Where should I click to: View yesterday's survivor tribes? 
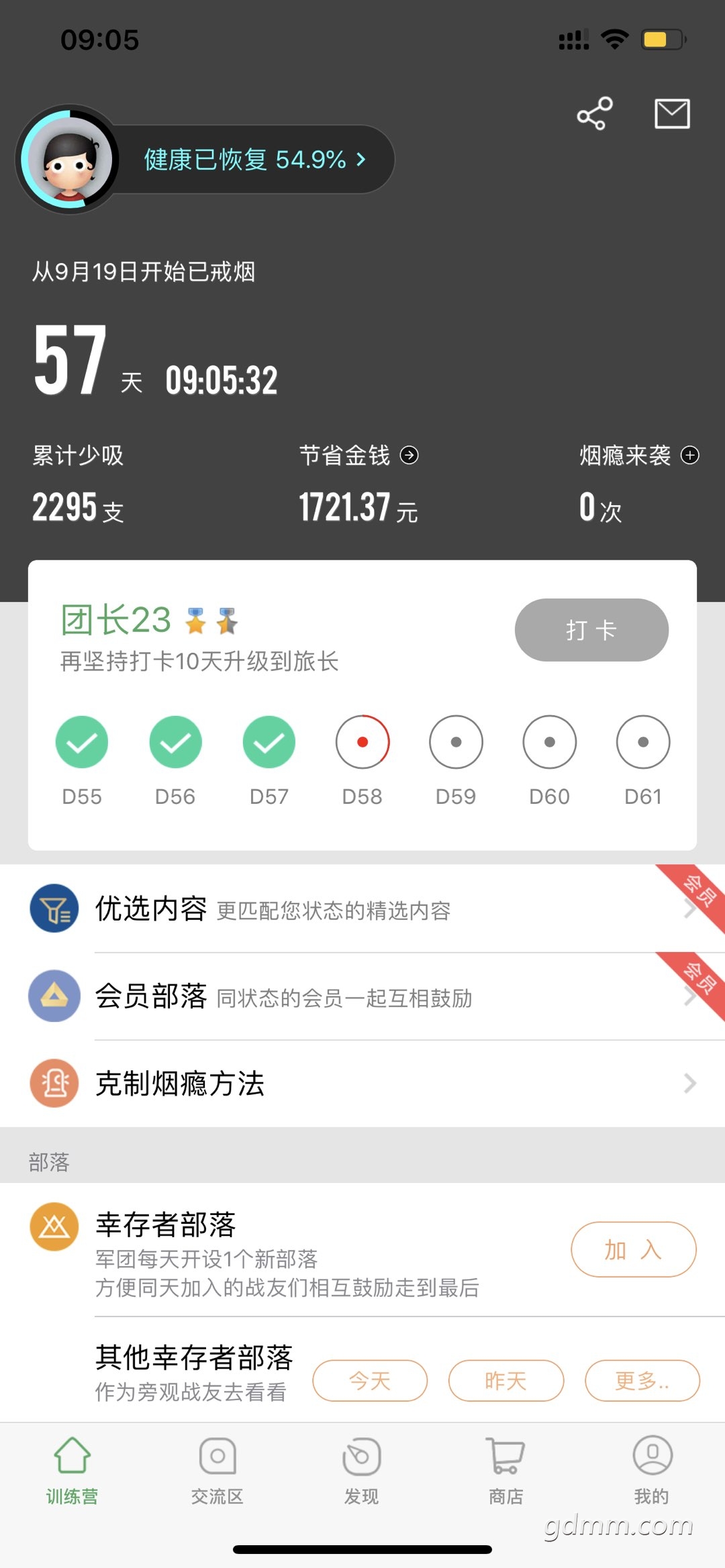(x=505, y=1381)
